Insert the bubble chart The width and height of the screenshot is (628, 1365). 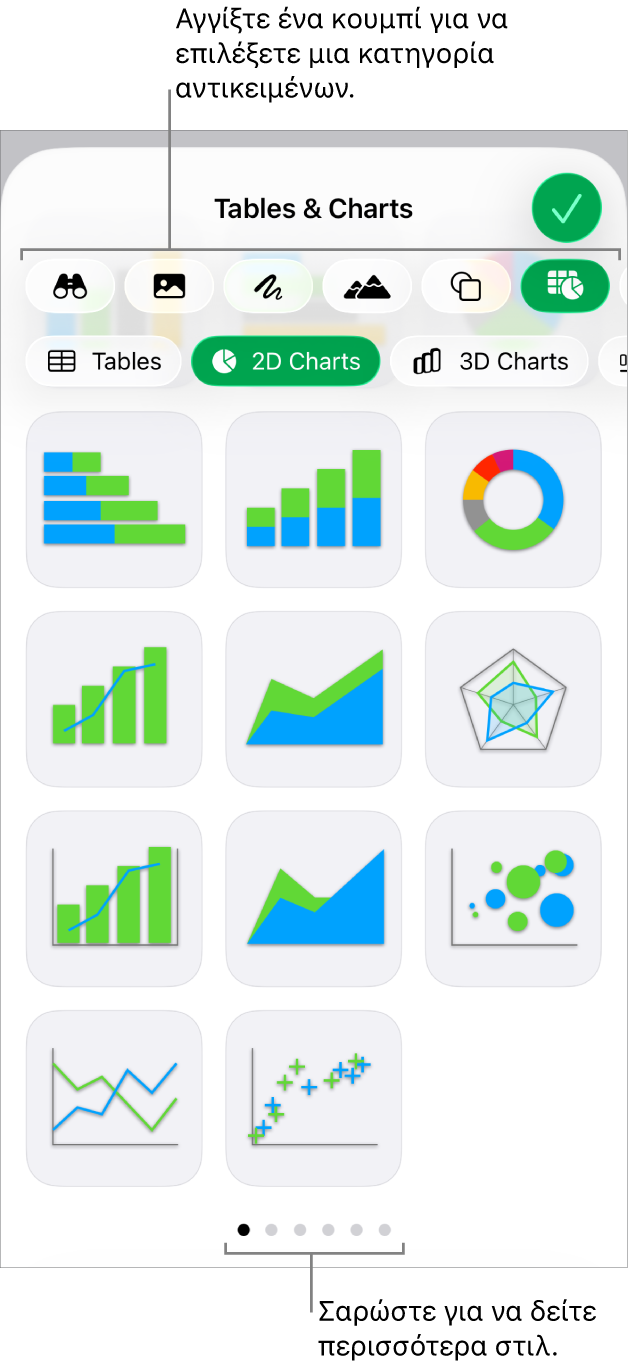coord(513,898)
